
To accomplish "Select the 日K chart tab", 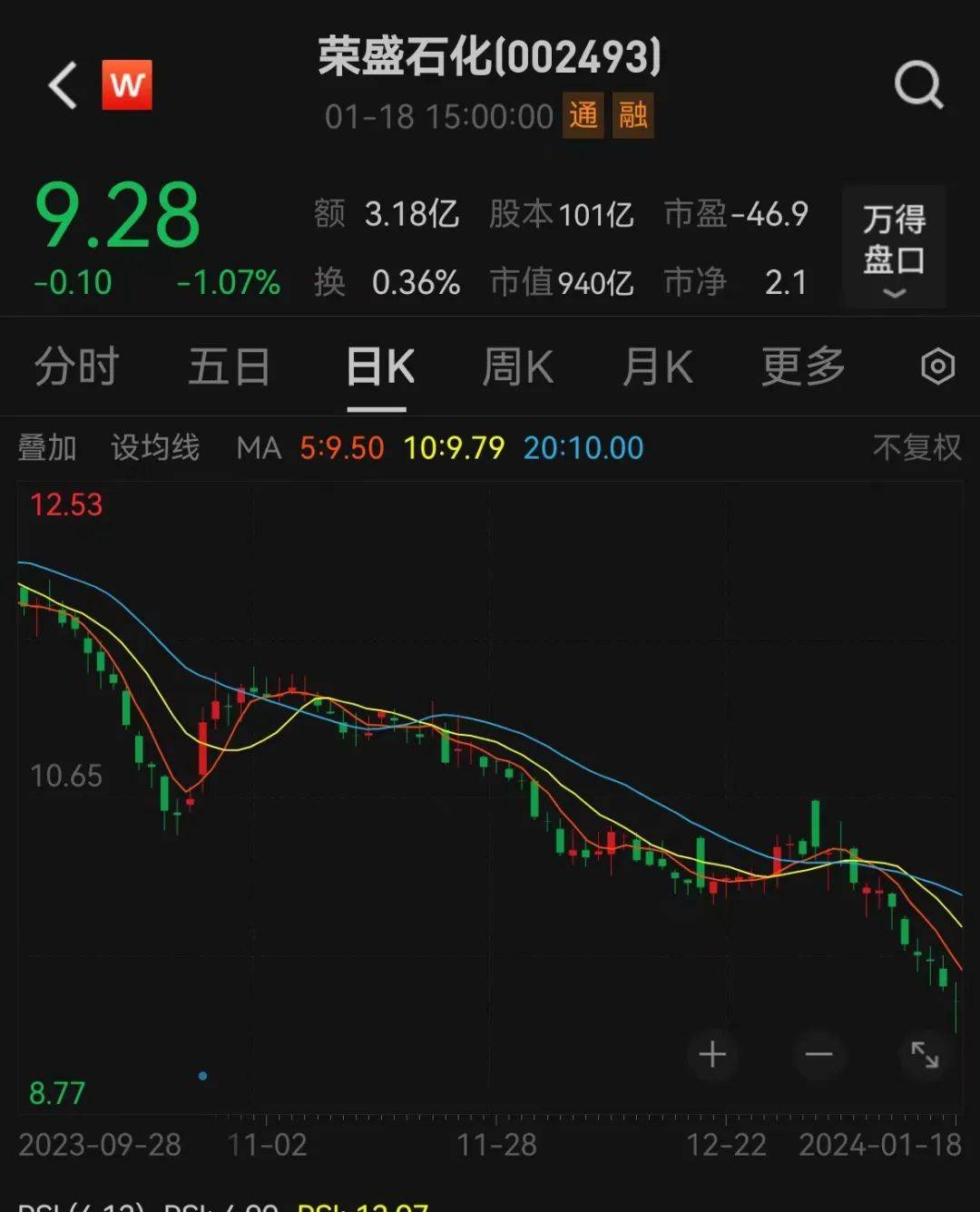I will (380, 367).
